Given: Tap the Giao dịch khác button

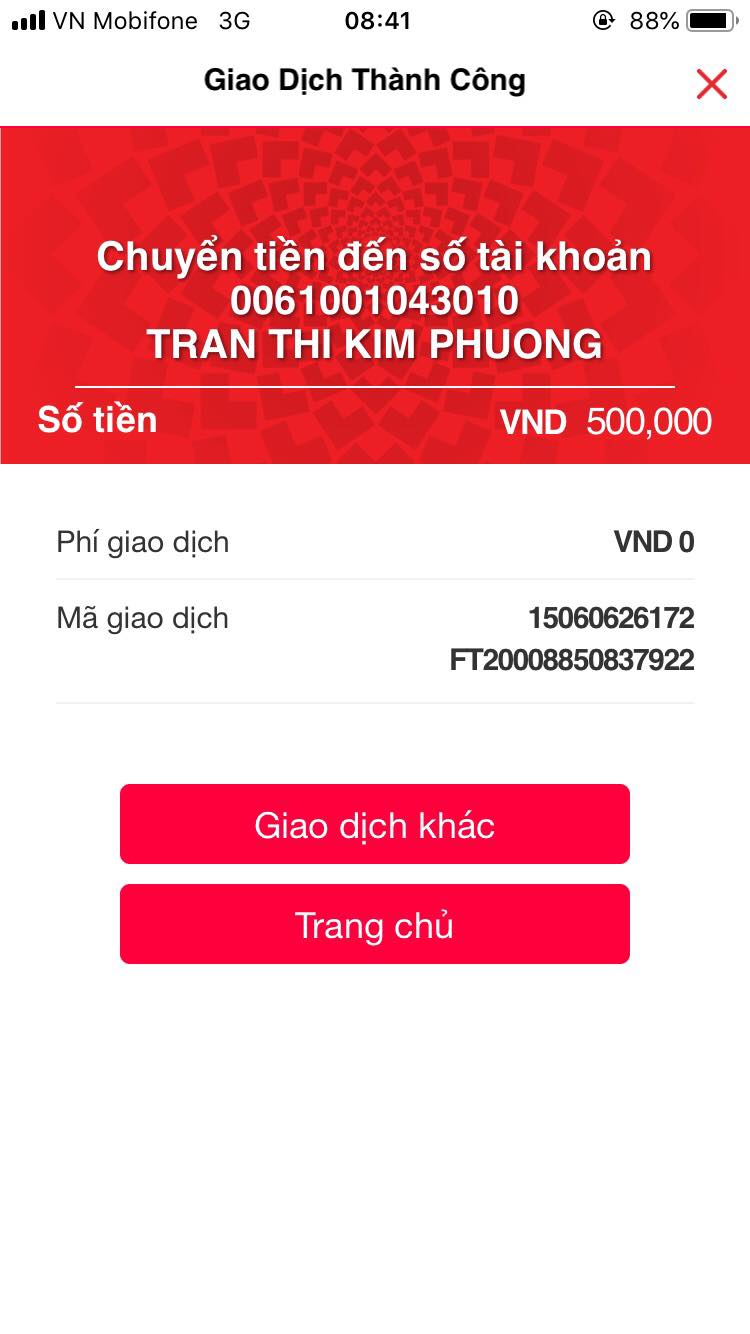Looking at the screenshot, I should click(x=375, y=824).
